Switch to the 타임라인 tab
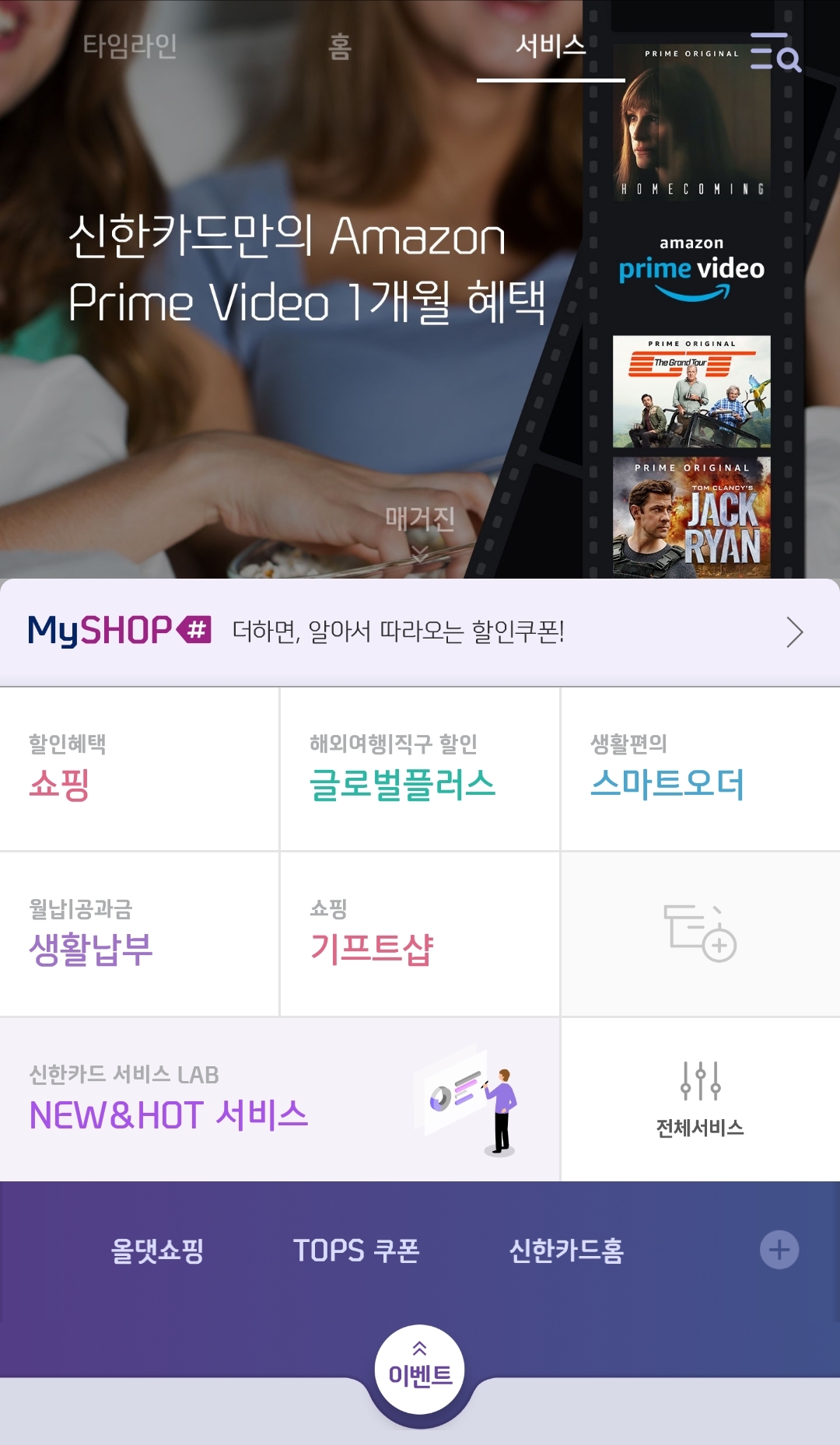 [x=130, y=46]
